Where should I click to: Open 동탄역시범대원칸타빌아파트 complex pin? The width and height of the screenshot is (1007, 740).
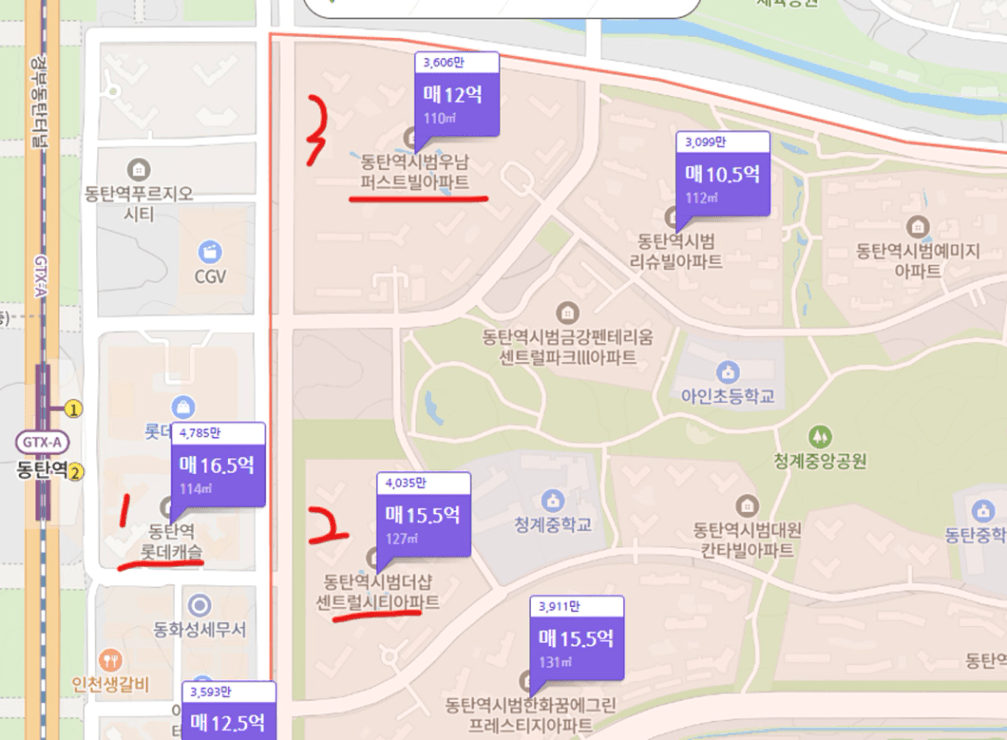[746, 507]
